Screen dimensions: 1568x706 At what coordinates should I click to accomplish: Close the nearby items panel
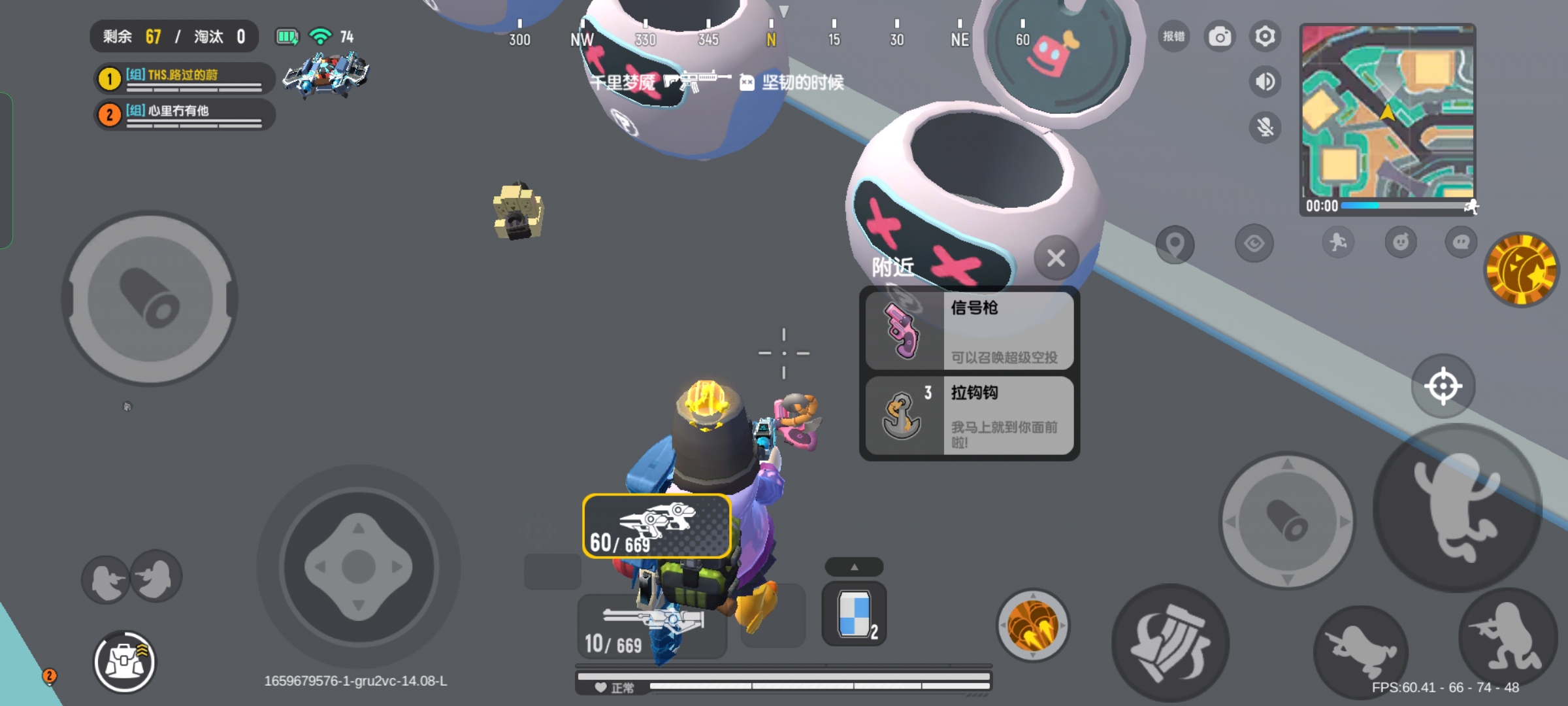click(1056, 258)
